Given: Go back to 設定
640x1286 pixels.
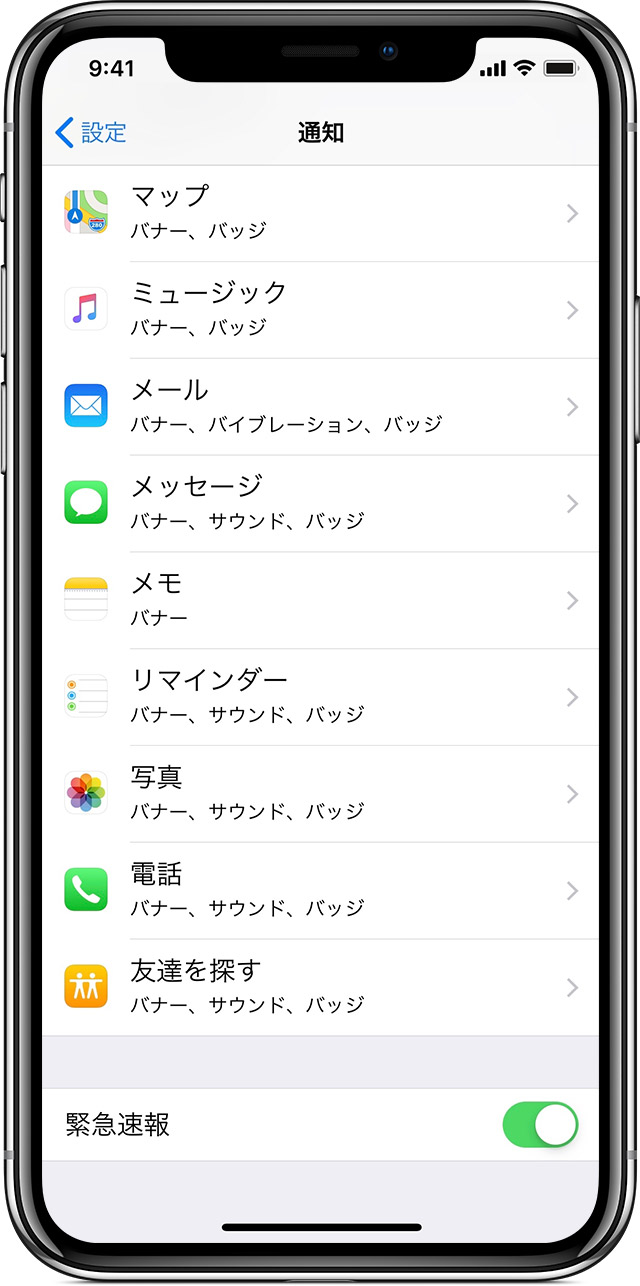Looking at the screenshot, I should click(91, 132).
